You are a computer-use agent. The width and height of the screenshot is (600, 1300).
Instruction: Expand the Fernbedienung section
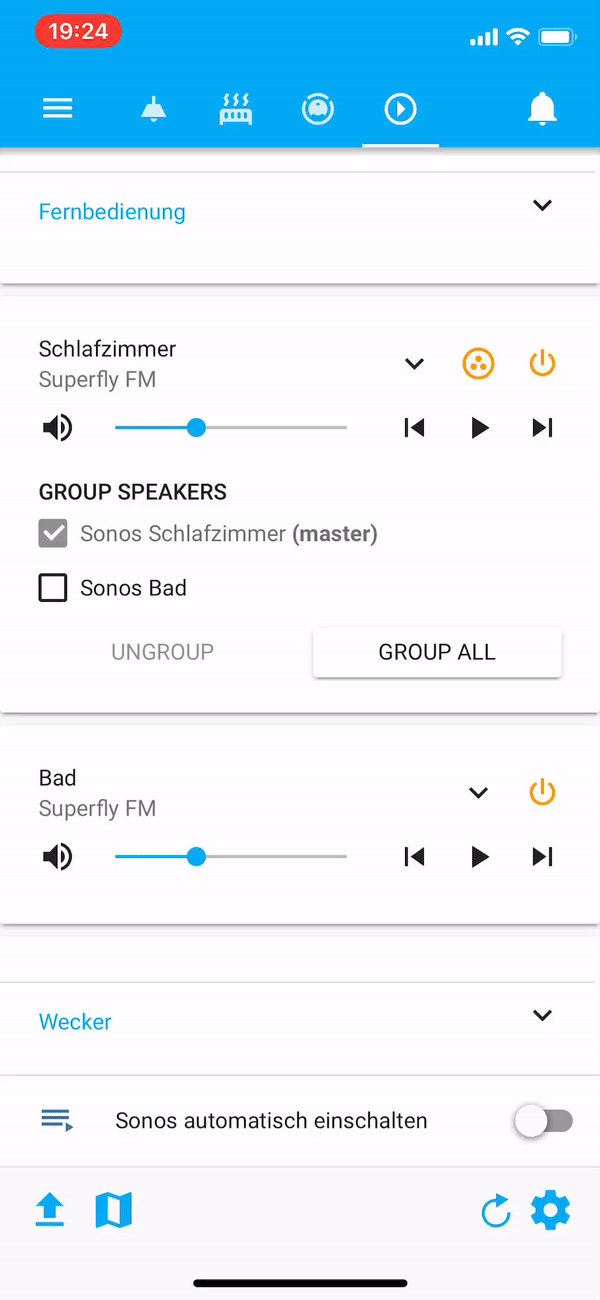click(x=542, y=205)
